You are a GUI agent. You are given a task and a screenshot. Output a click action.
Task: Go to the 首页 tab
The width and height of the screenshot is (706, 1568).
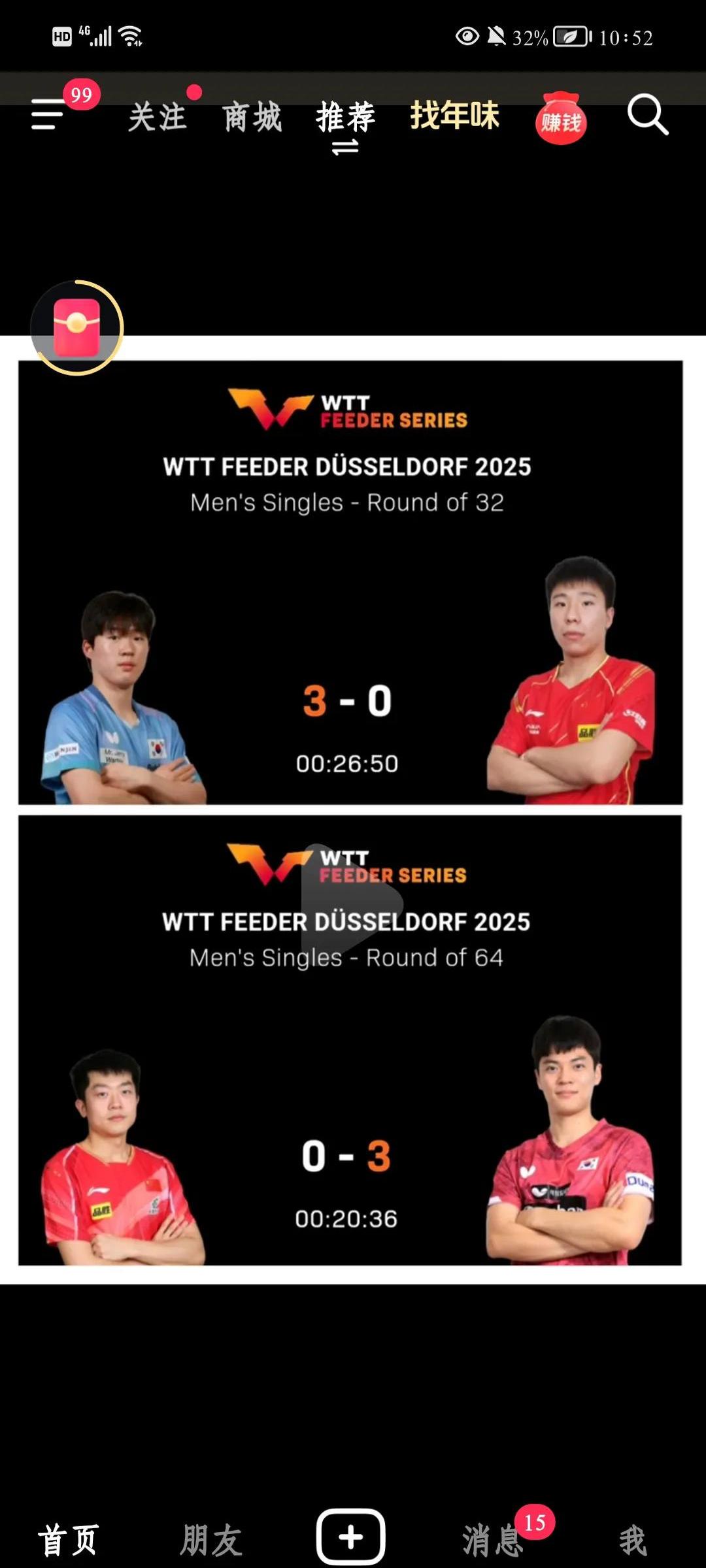click(69, 1539)
